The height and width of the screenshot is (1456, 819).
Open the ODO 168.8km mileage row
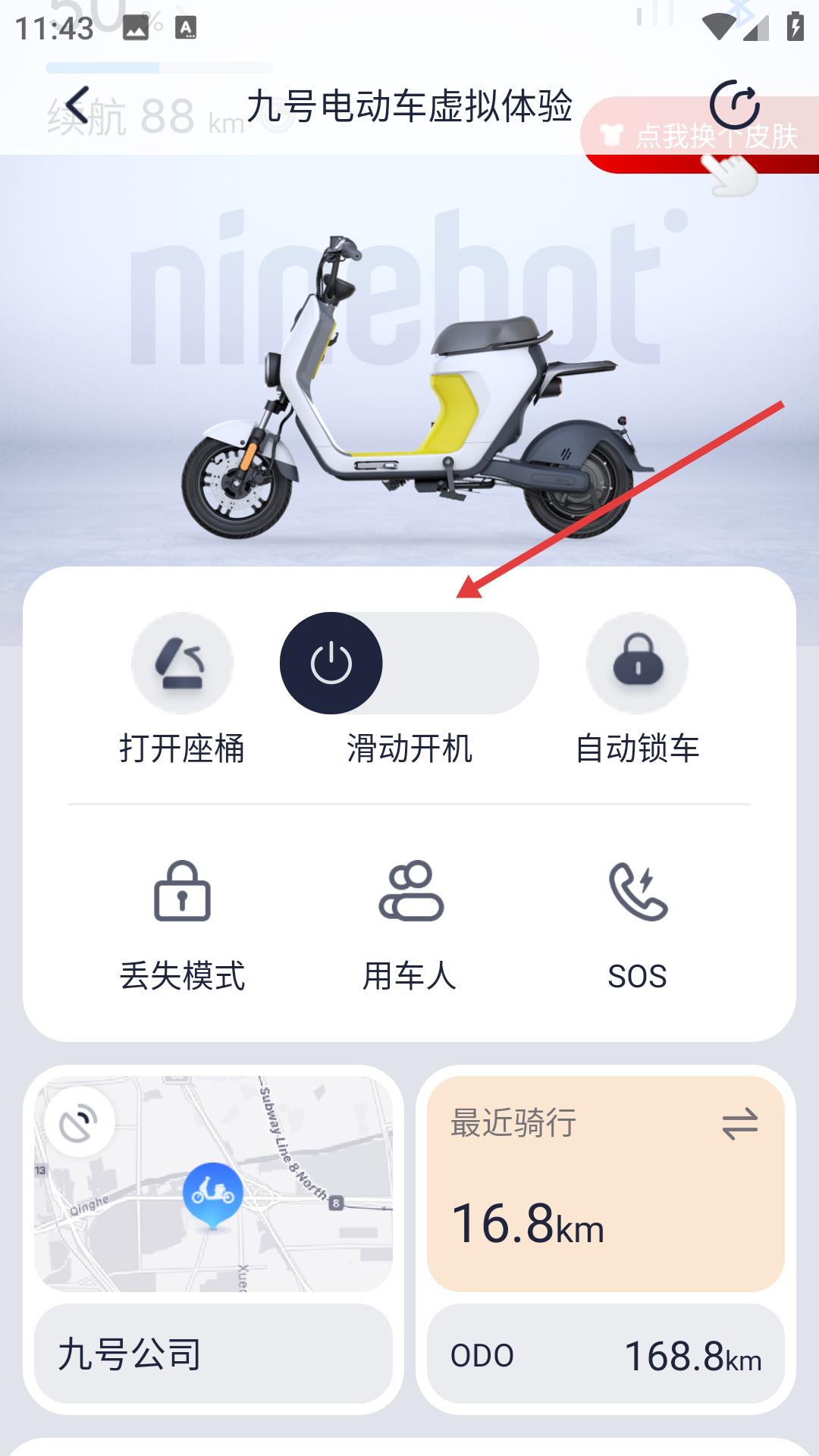click(605, 1354)
